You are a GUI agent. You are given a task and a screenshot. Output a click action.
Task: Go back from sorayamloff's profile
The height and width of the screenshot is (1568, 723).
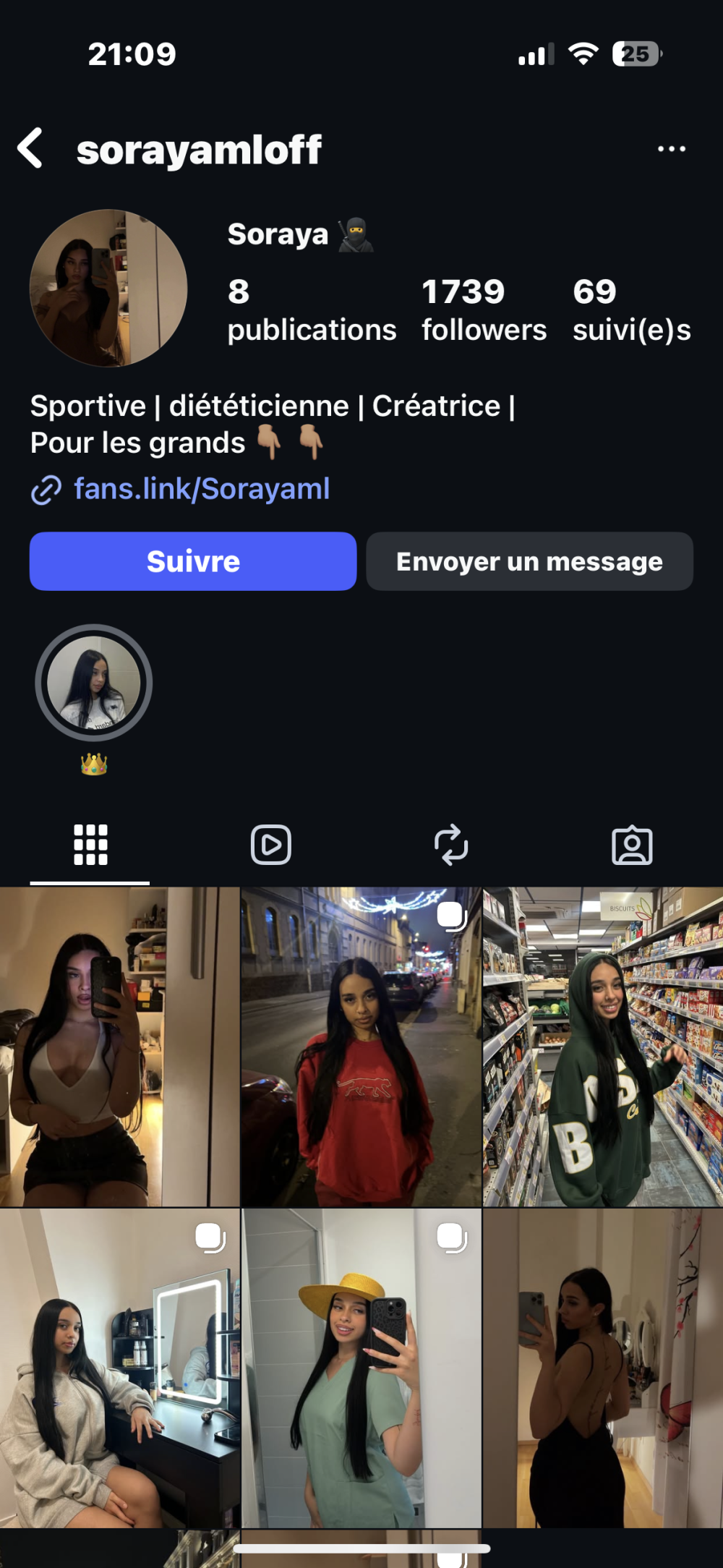pyautogui.click(x=30, y=148)
